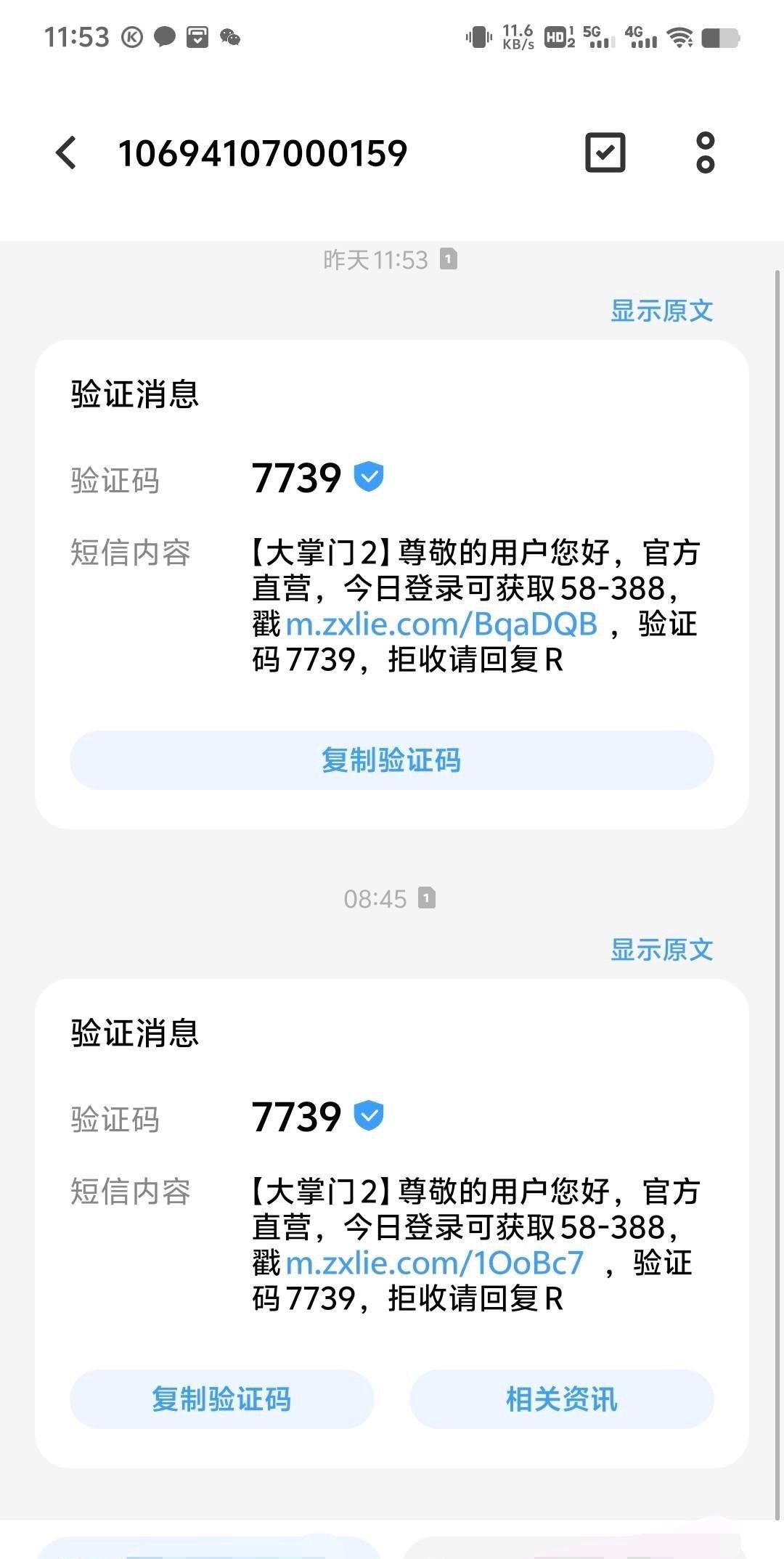Viewport: 784px width, 1559px height.
Task: Open 相关资讯 related information
Action: pos(561,1399)
